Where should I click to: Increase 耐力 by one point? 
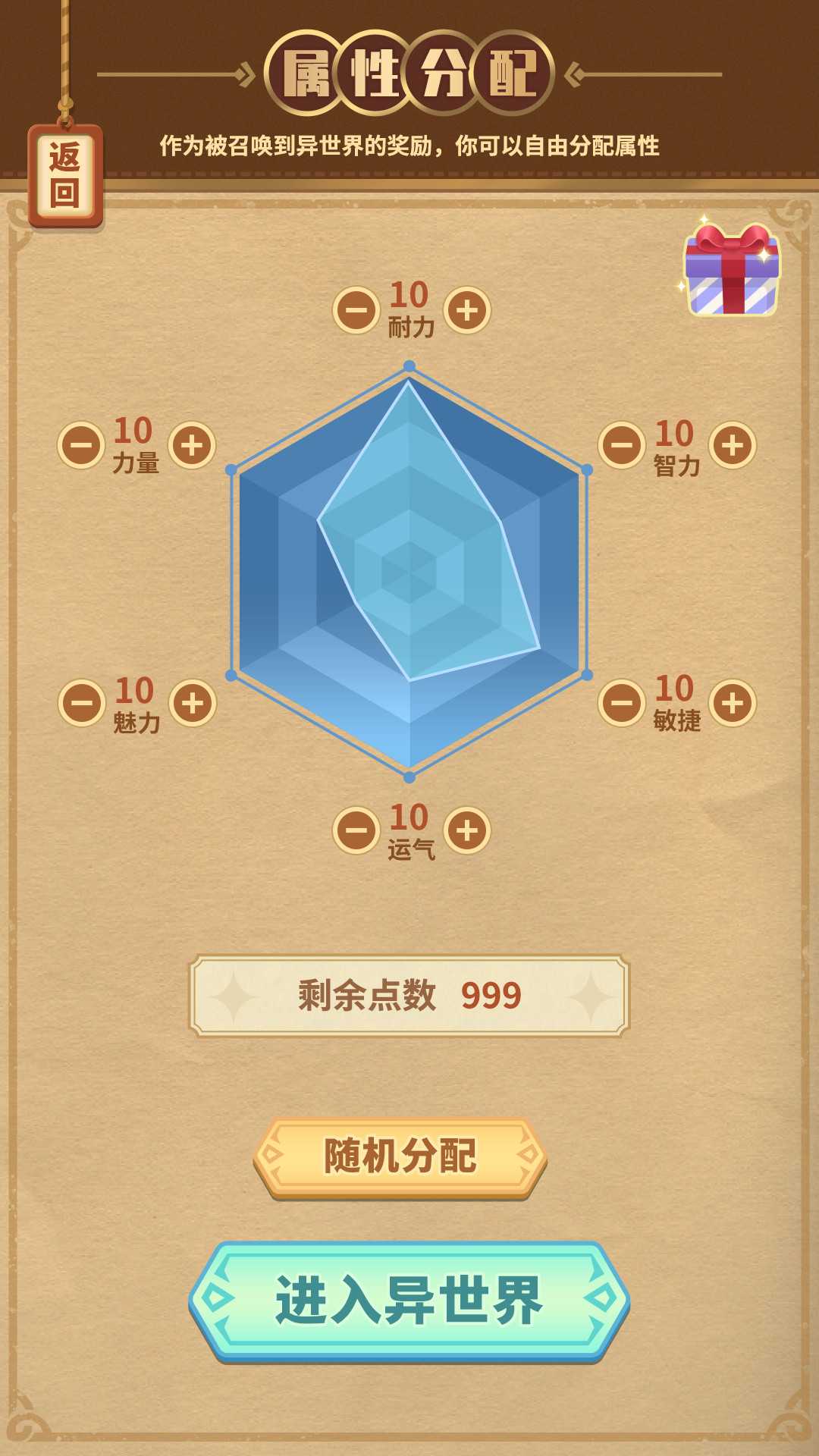coord(466,310)
